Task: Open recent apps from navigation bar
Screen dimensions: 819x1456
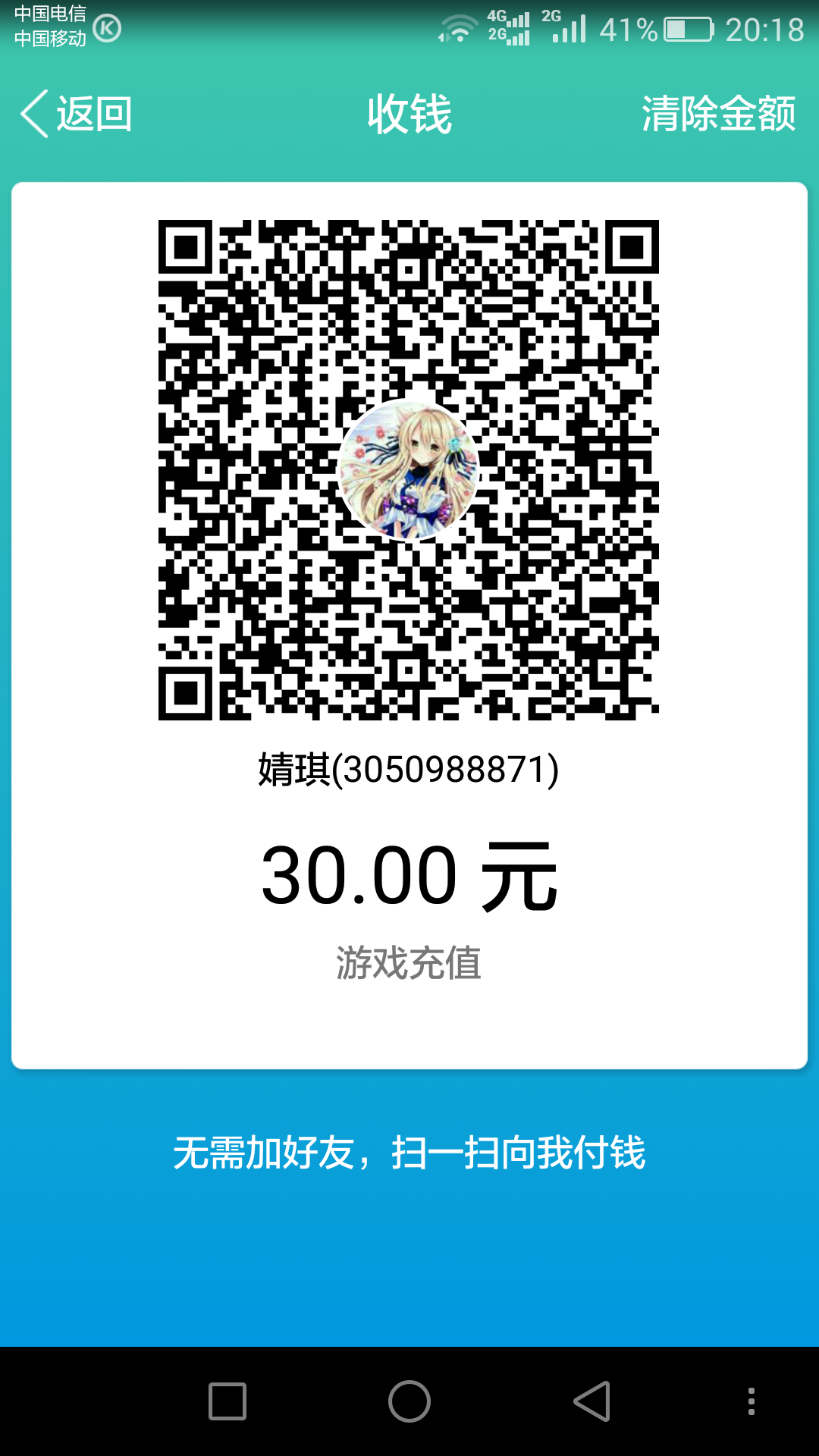Action: click(227, 1401)
